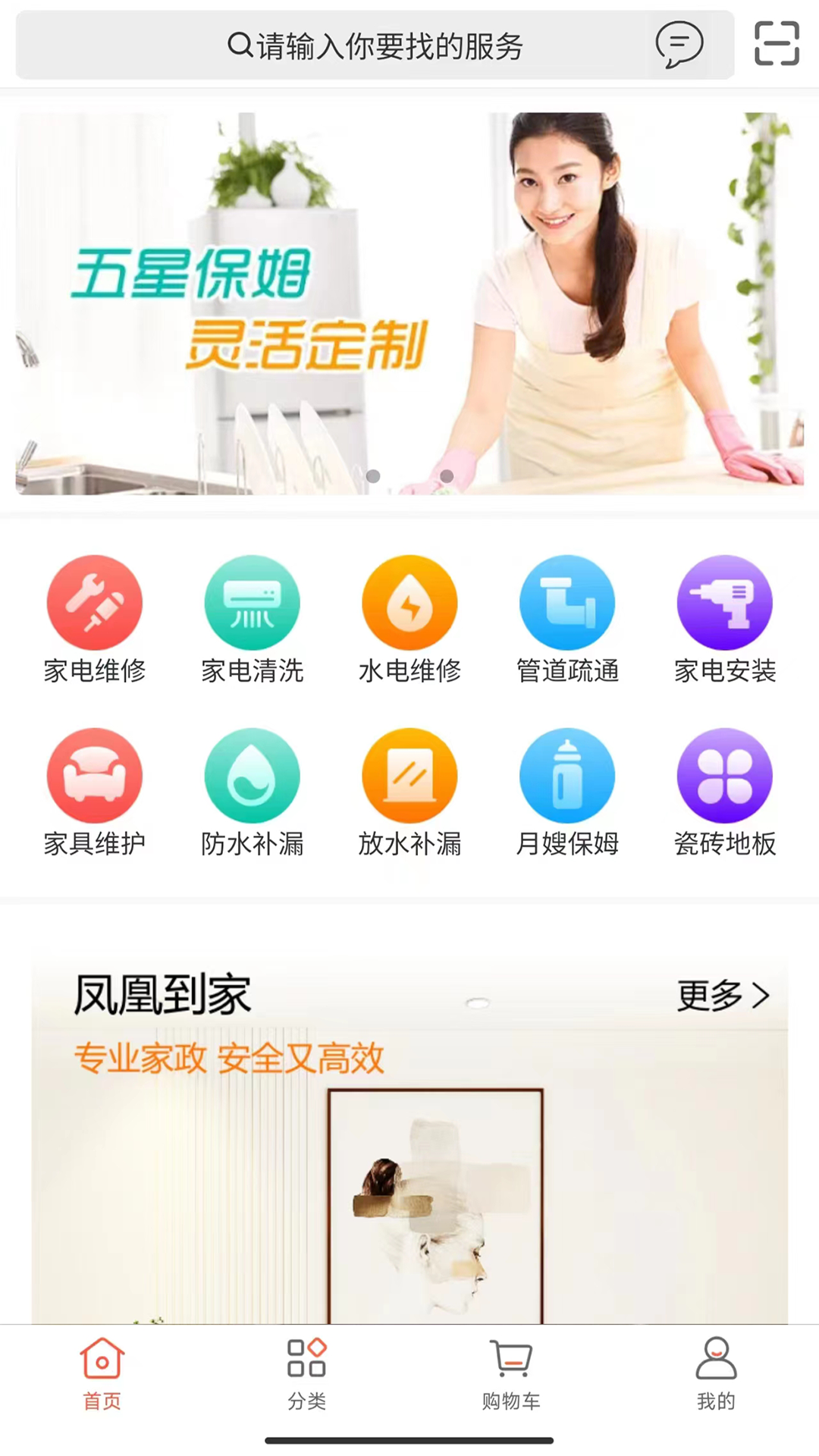Open the 购物车 tab
The width and height of the screenshot is (819, 1456).
[511, 1374]
